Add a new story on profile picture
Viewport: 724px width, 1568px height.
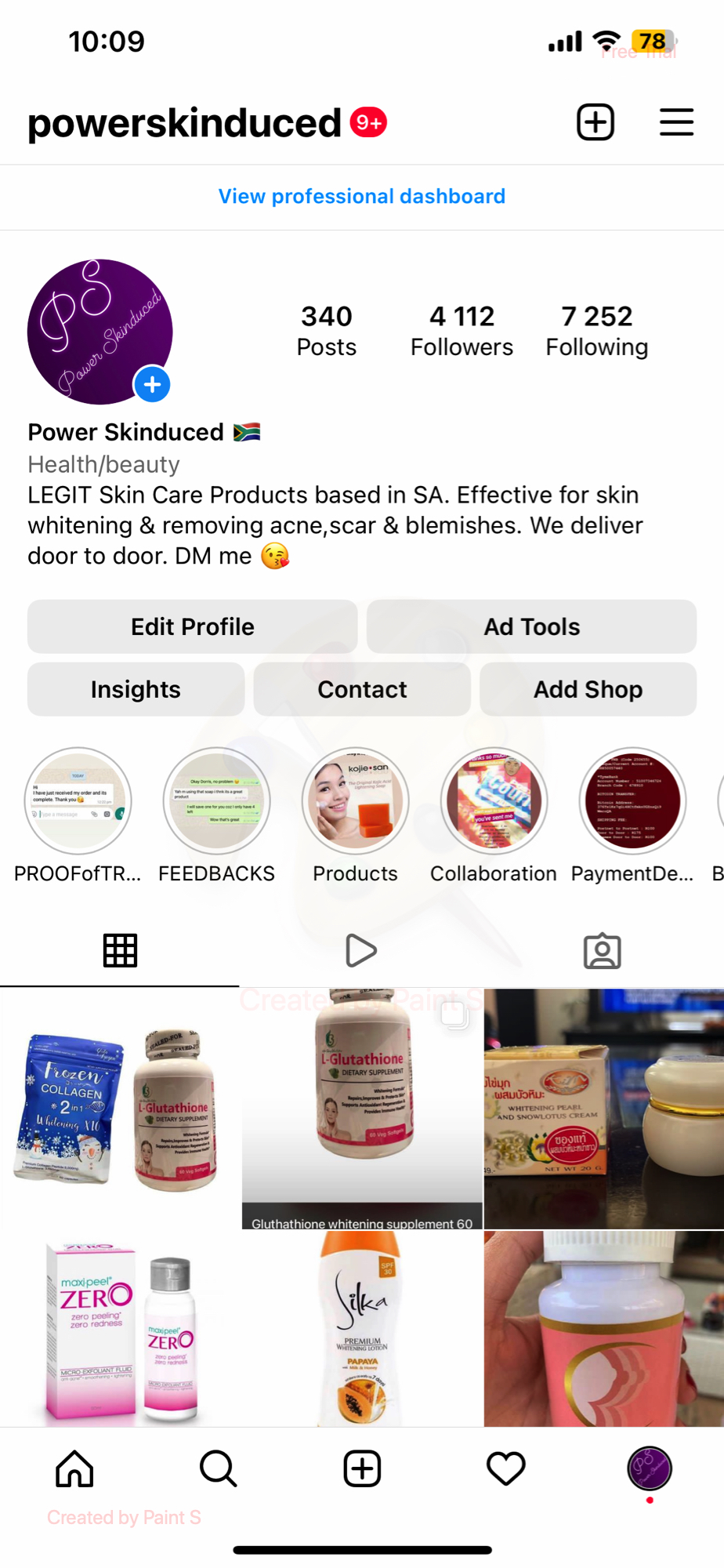(152, 384)
